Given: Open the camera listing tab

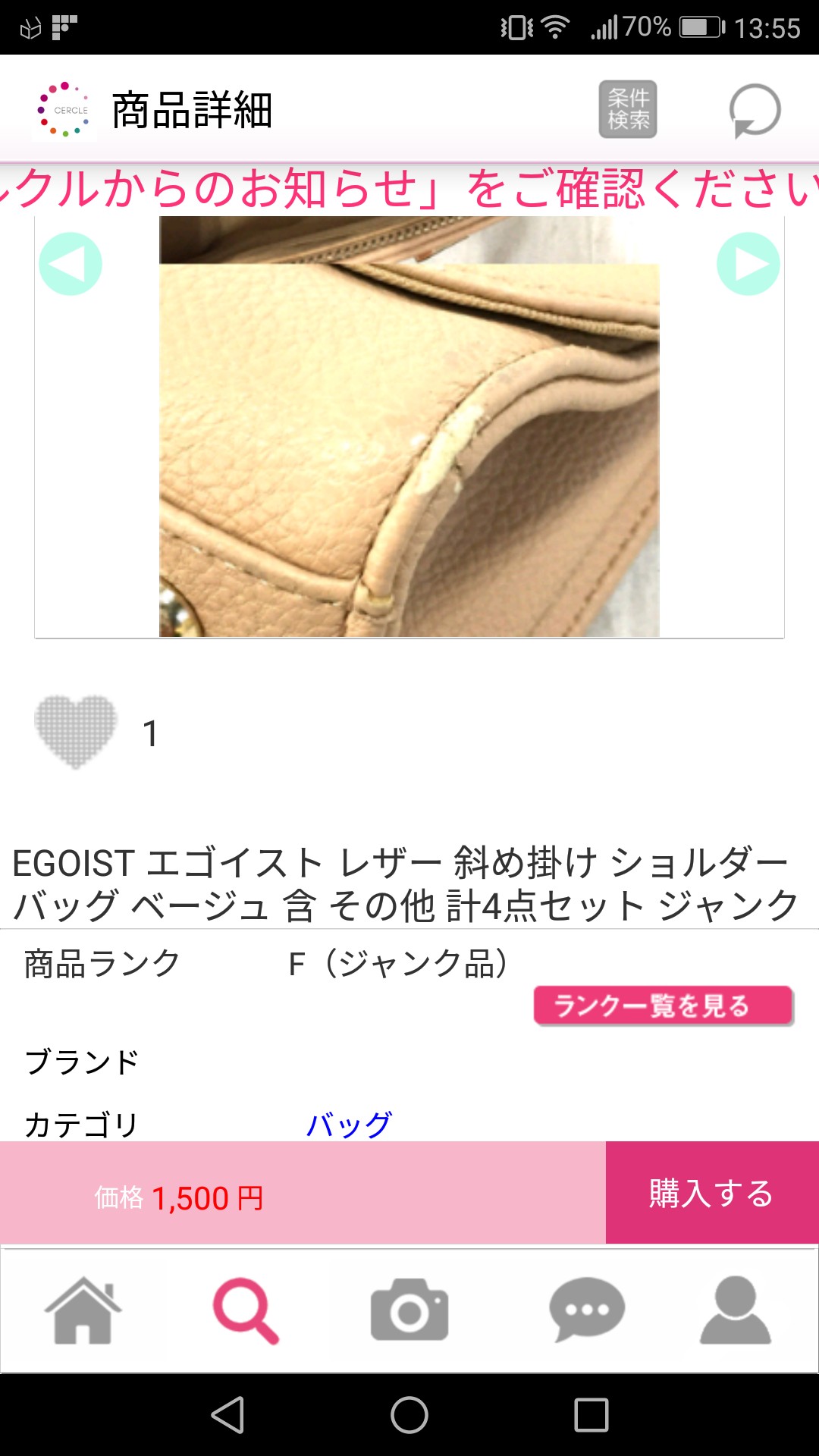Looking at the screenshot, I should (409, 1310).
